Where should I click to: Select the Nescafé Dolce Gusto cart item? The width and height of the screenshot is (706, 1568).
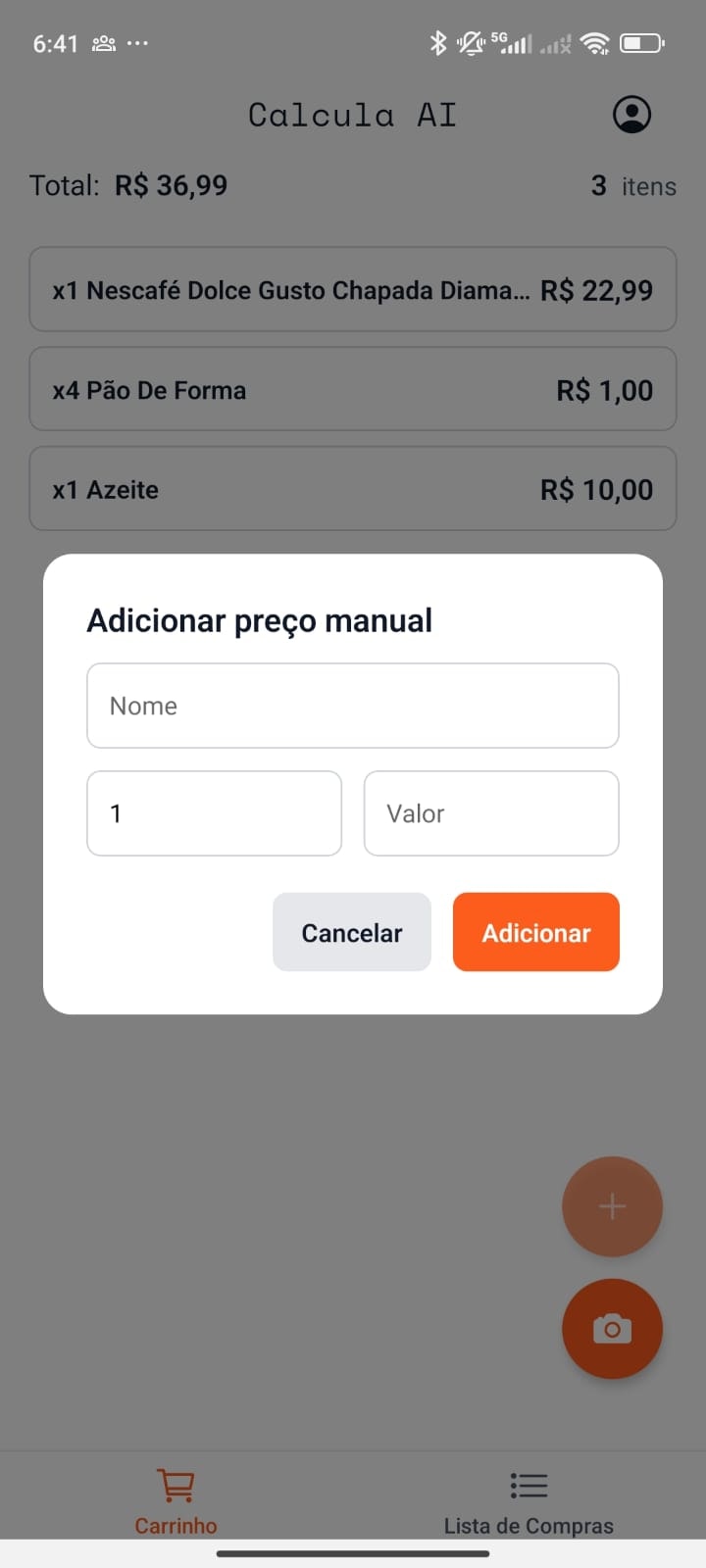click(353, 289)
